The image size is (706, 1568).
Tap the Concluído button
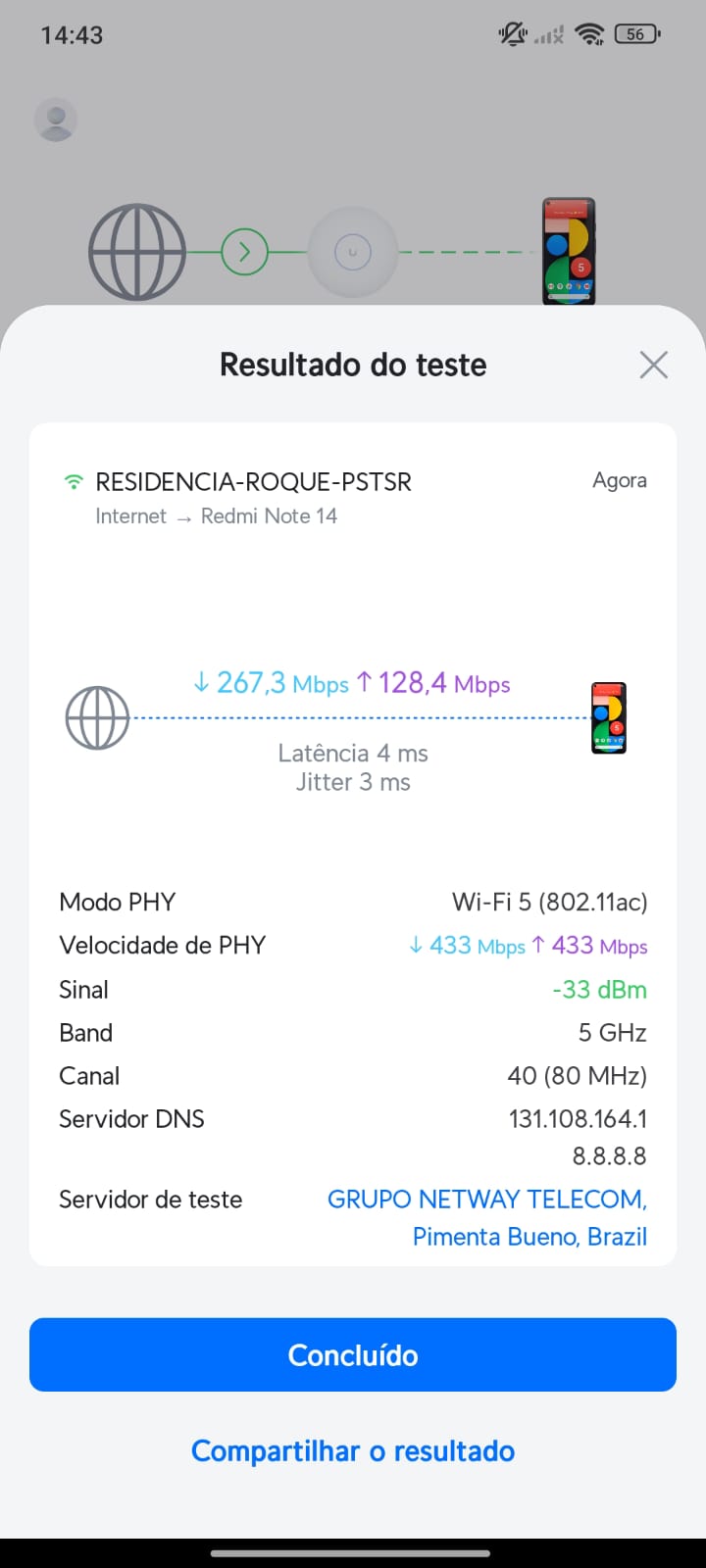tap(353, 1354)
